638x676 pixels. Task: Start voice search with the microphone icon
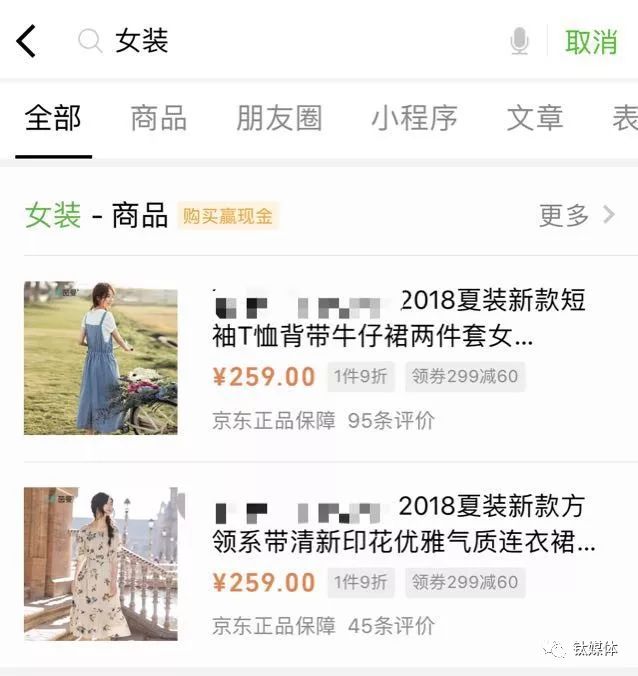(x=519, y=41)
